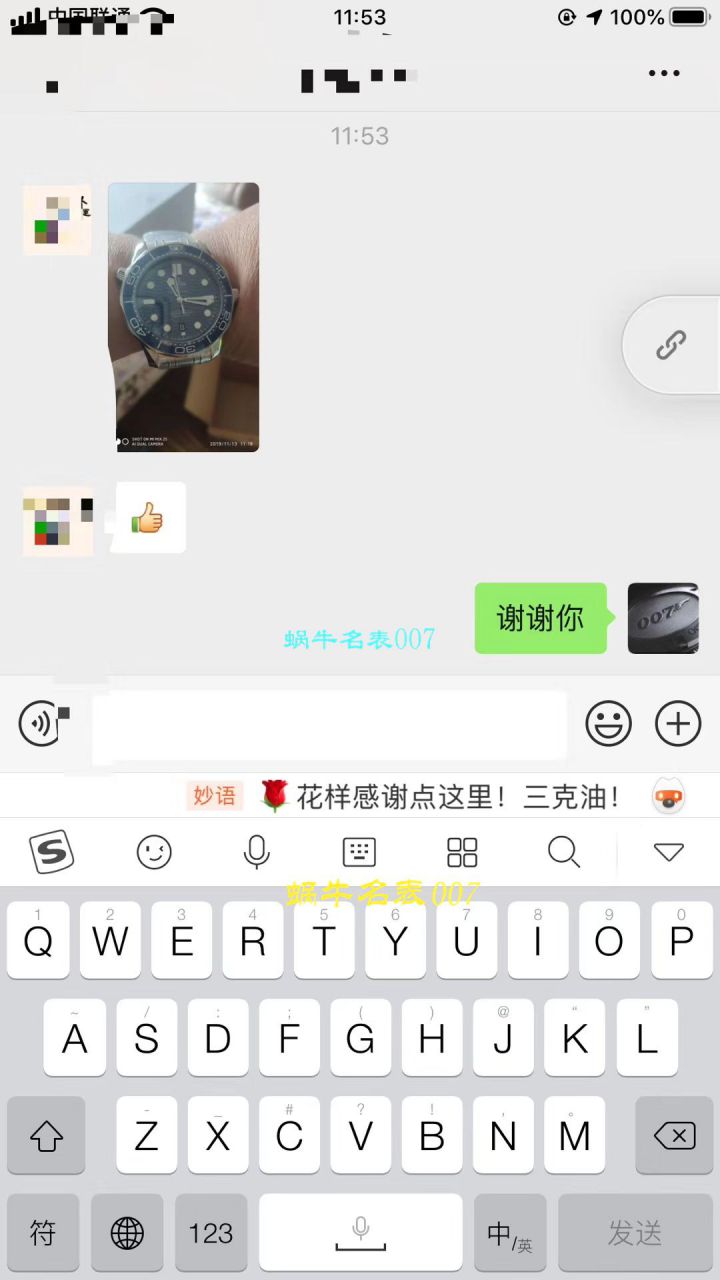Toggle Chinese/English input with 中/英 key

click(x=510, y=1232)
